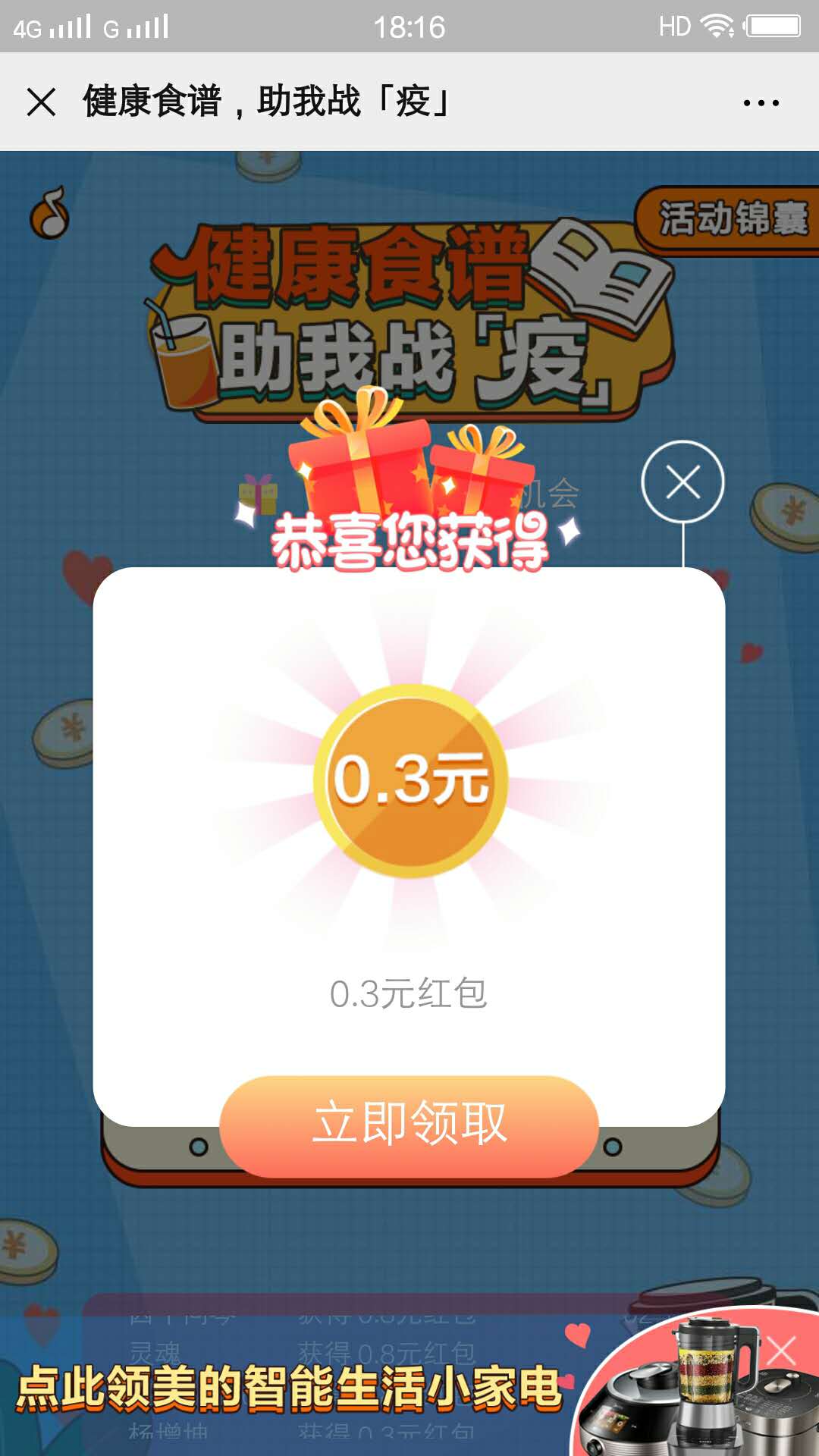Dismiss the prize popup
This screenshot has width=819, height=1456.
tap(682, 482)
